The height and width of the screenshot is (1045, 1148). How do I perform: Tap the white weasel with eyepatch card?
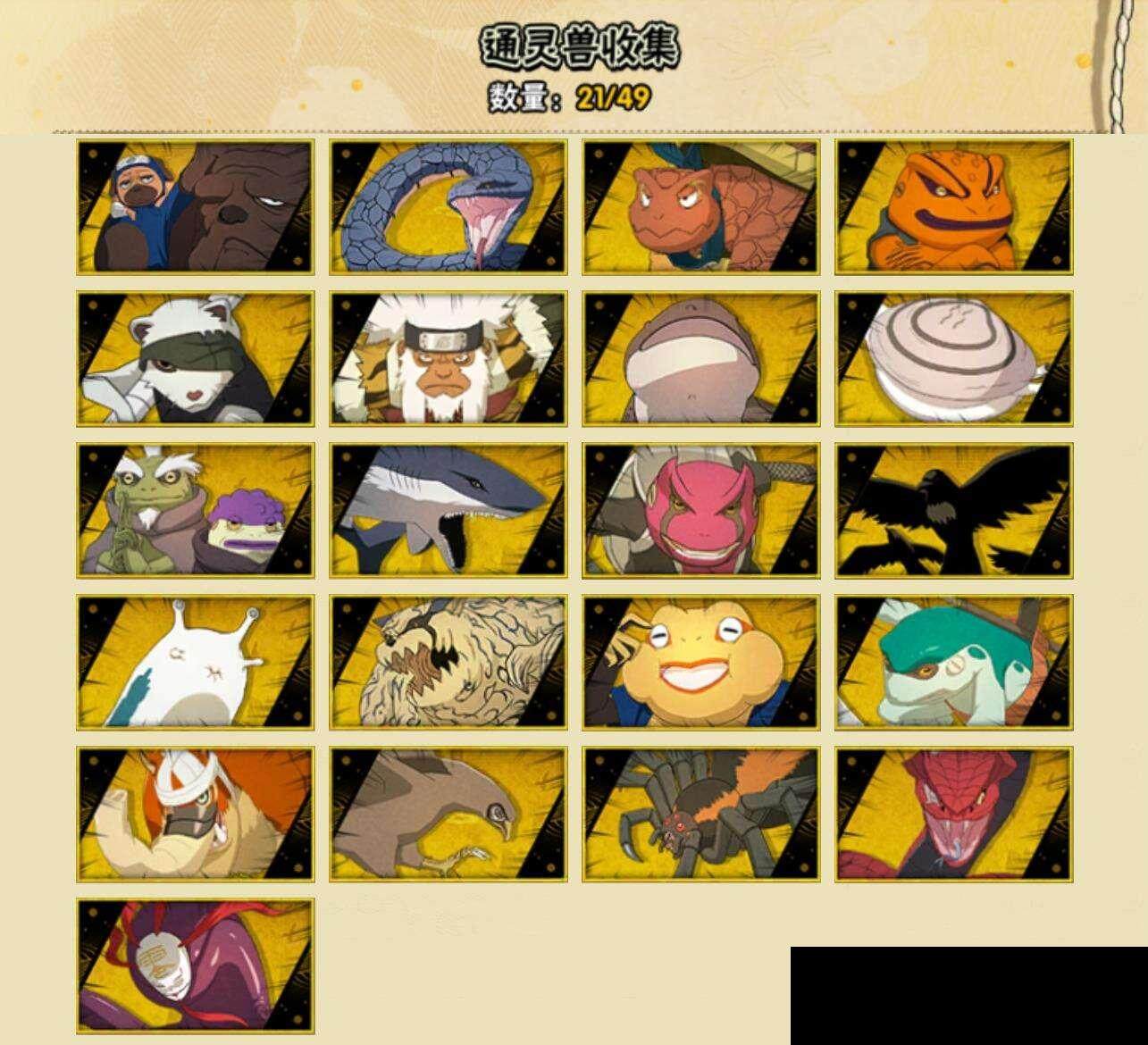(195, 358)
